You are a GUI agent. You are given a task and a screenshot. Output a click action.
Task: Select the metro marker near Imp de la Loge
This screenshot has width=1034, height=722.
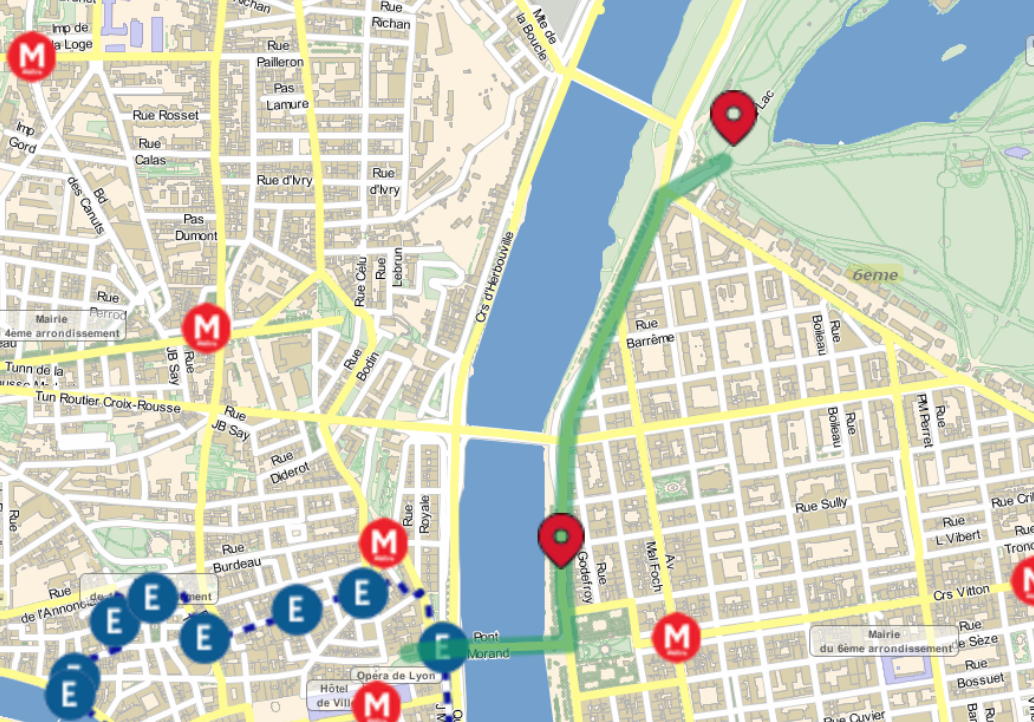tap(31, 55)
